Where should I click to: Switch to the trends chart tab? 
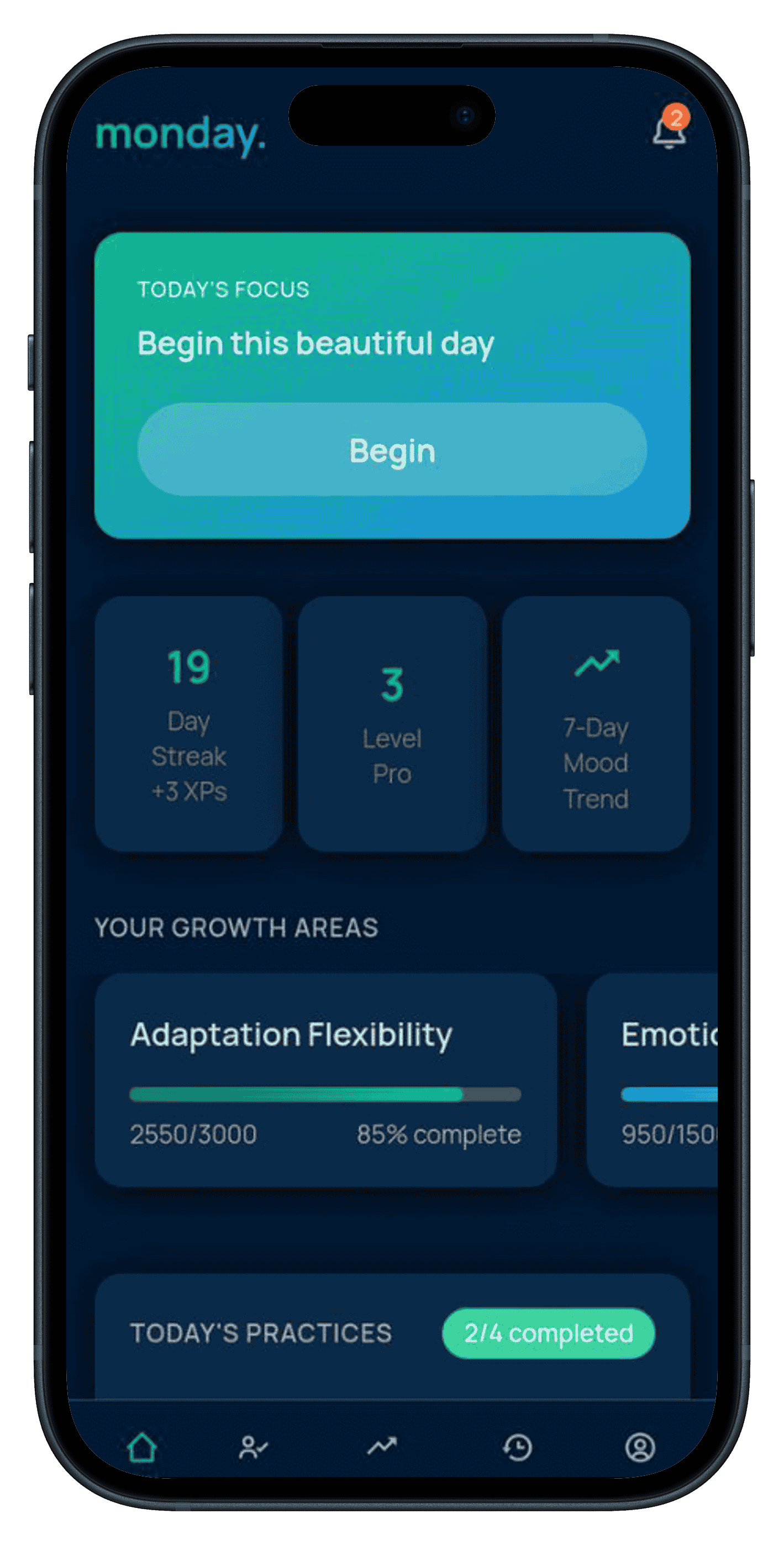click(x=382, y=1446)
